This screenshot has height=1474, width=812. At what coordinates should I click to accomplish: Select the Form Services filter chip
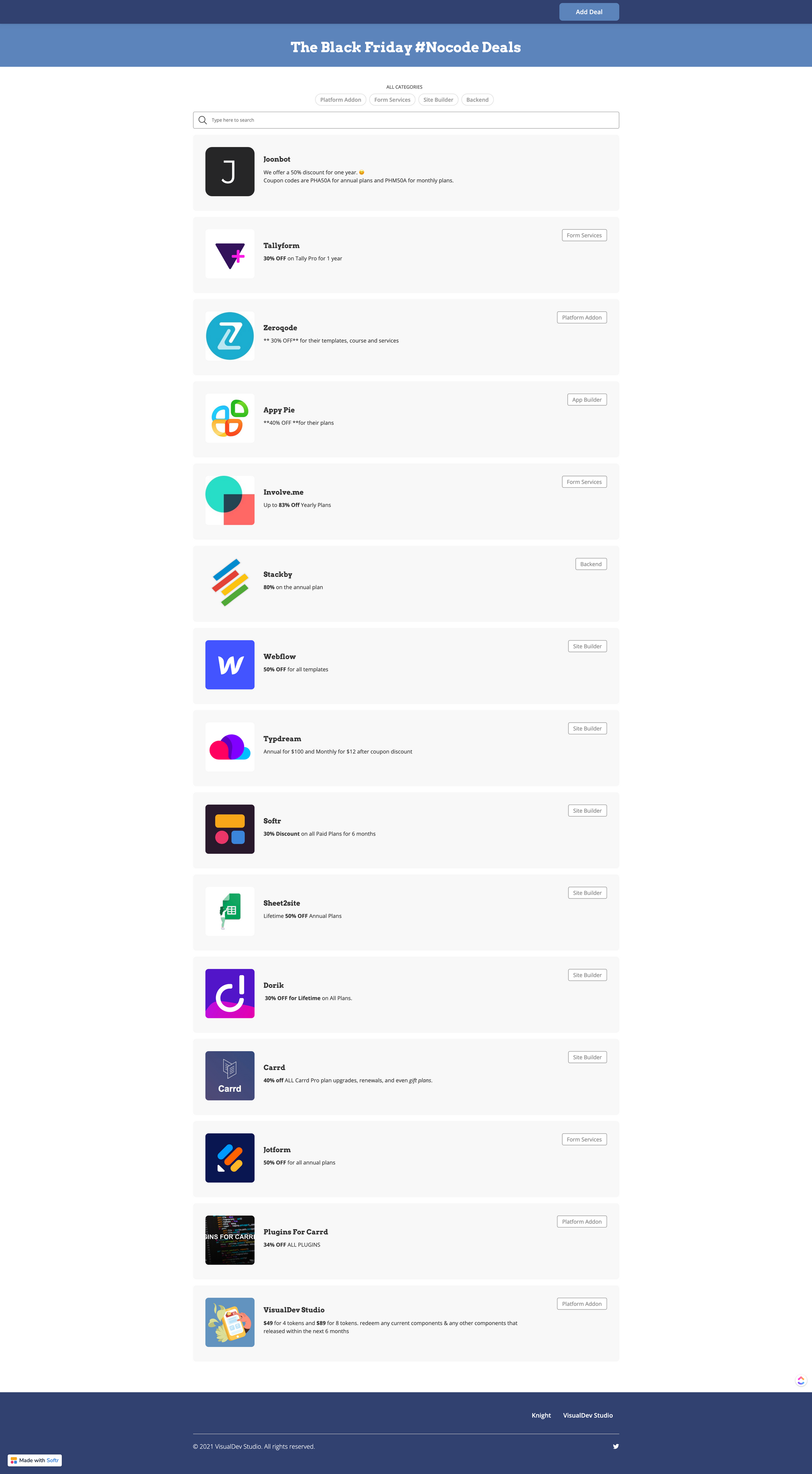(x=392, y=100)
